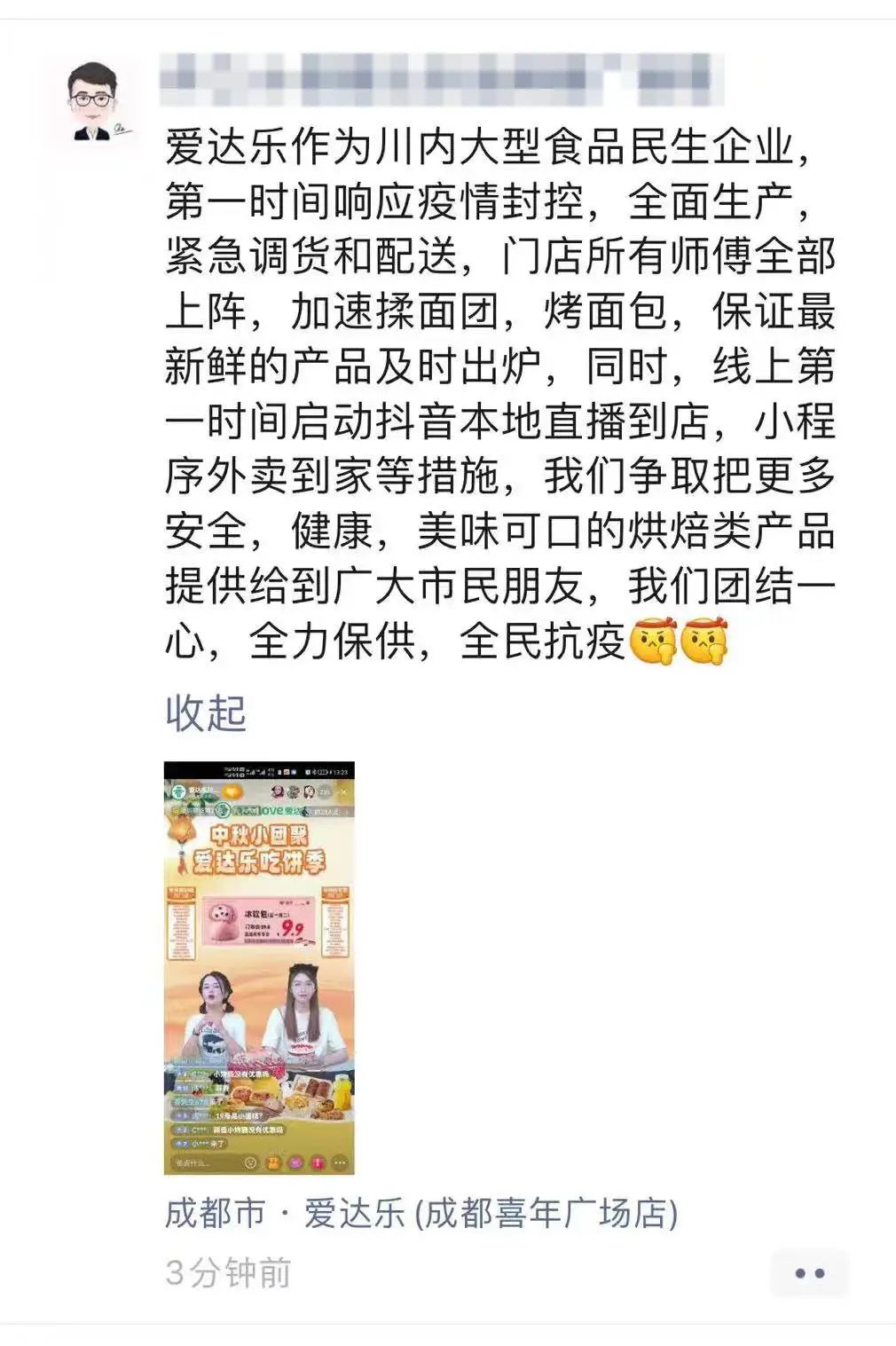Open the blurred poster name
Screen dimensions: 896x1346
point(441,80)
